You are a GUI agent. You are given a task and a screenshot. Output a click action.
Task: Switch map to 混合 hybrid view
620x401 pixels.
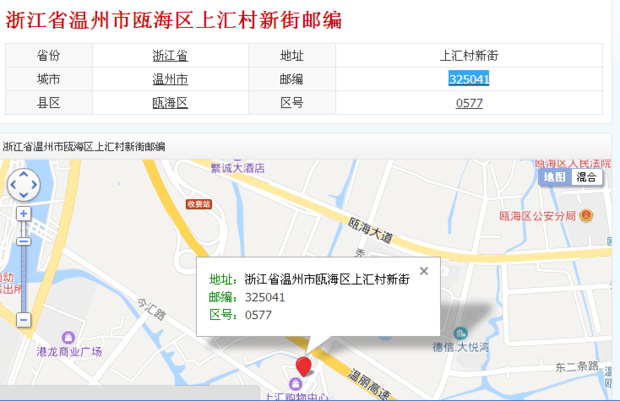click(x=587, y=177)
